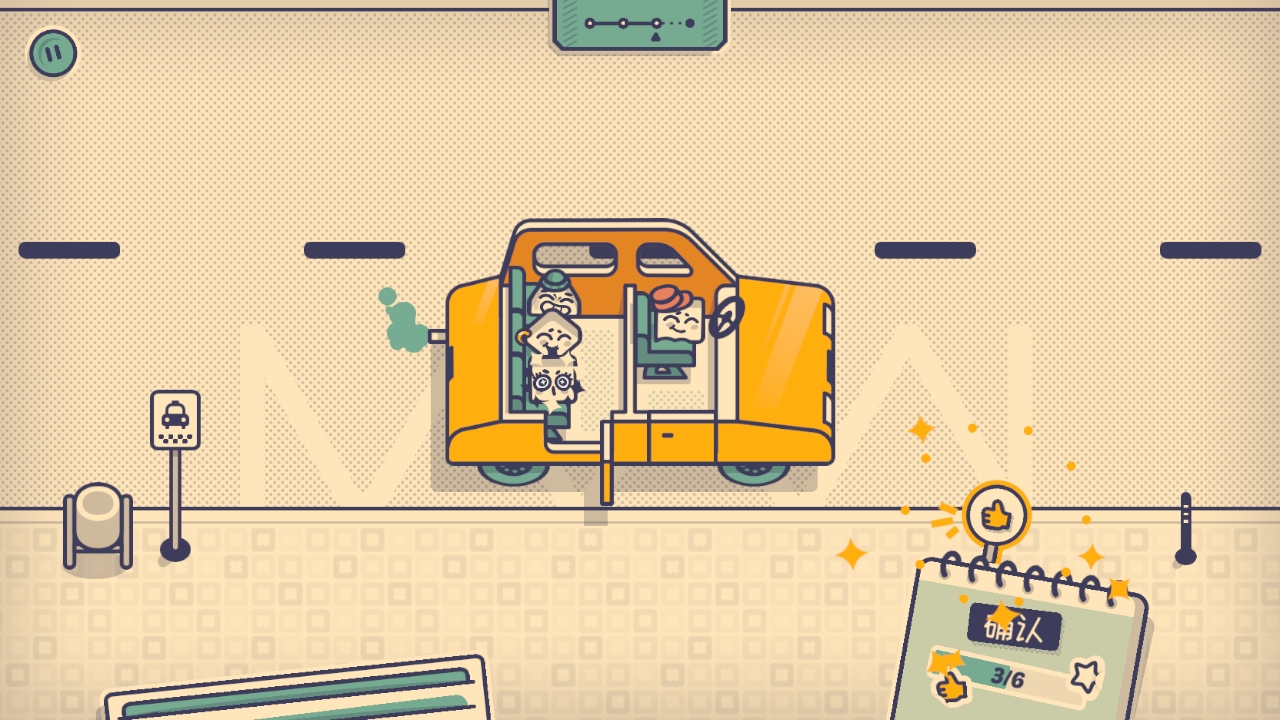The width and height of the screenshot is (1280, 720).
Task: Tap the 确认 confirm button
Action: (1013, 629)
